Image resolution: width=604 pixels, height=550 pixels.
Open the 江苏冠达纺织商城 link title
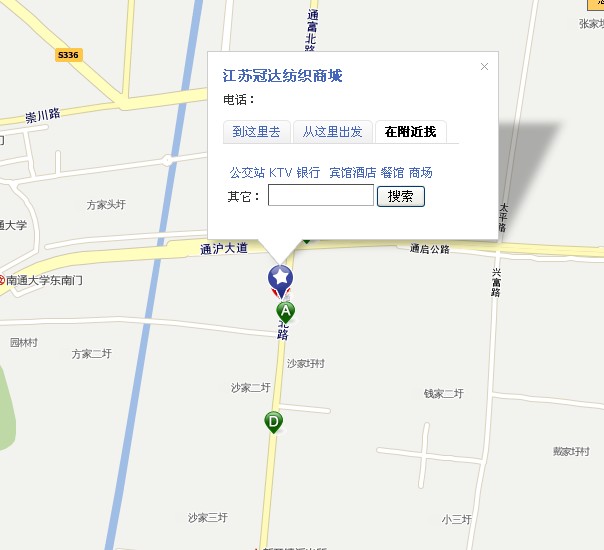click(282, 76)
